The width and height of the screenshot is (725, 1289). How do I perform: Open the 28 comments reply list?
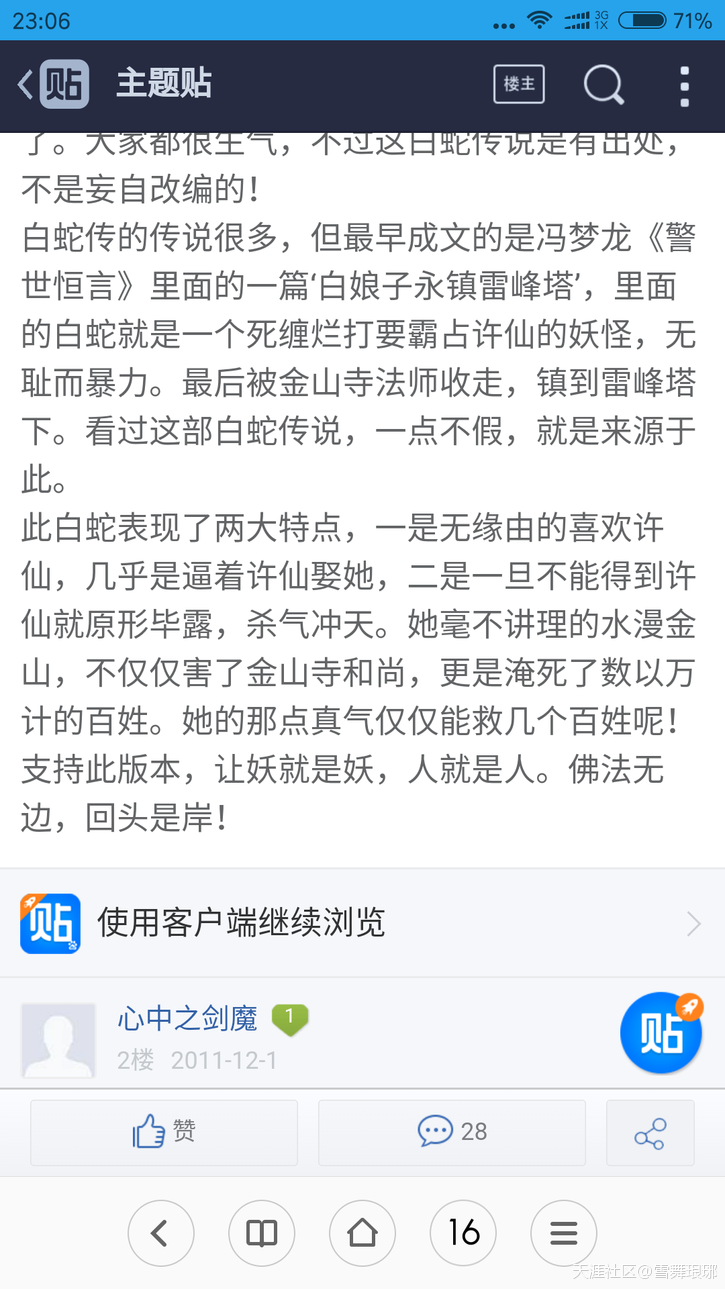point(451,1131)
